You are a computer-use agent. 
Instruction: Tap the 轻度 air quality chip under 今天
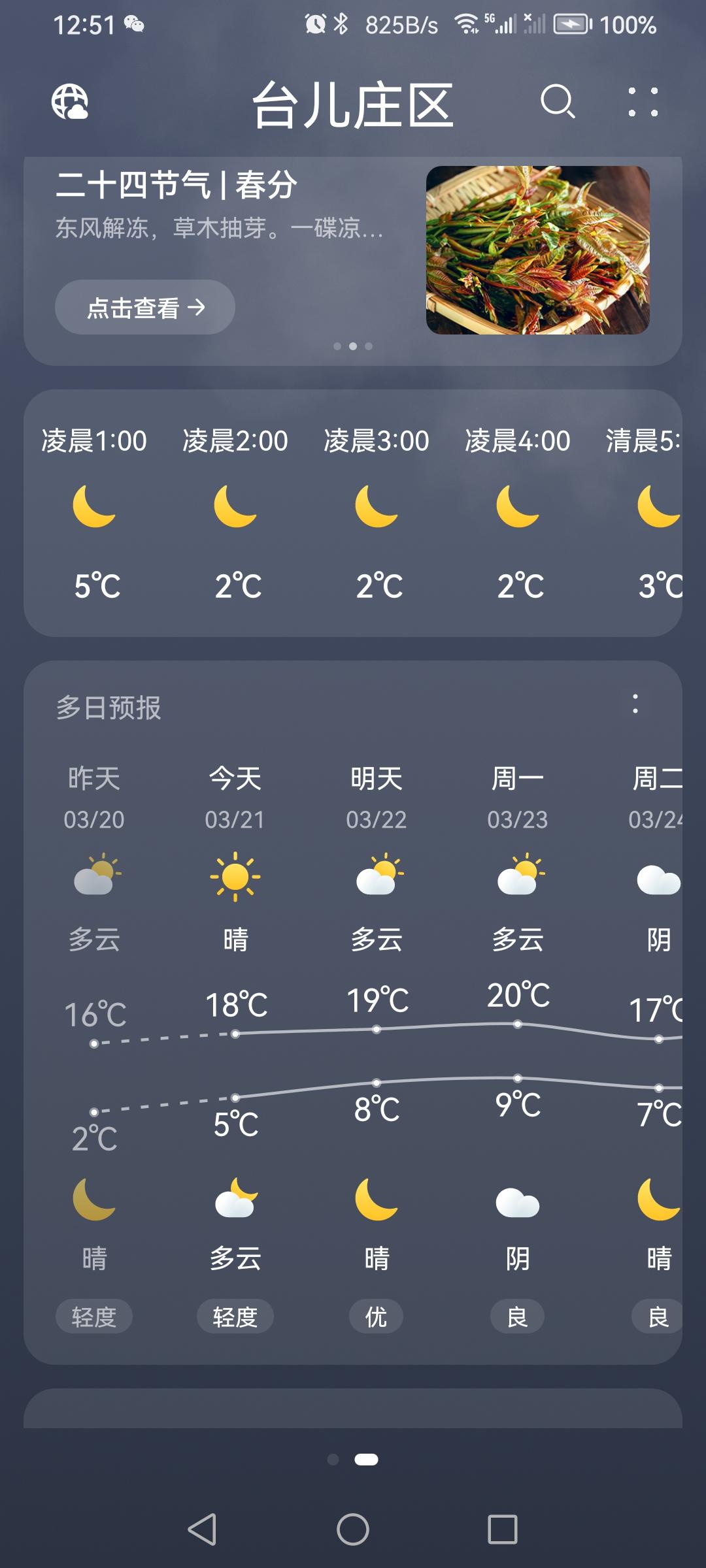pos(235,1317)
